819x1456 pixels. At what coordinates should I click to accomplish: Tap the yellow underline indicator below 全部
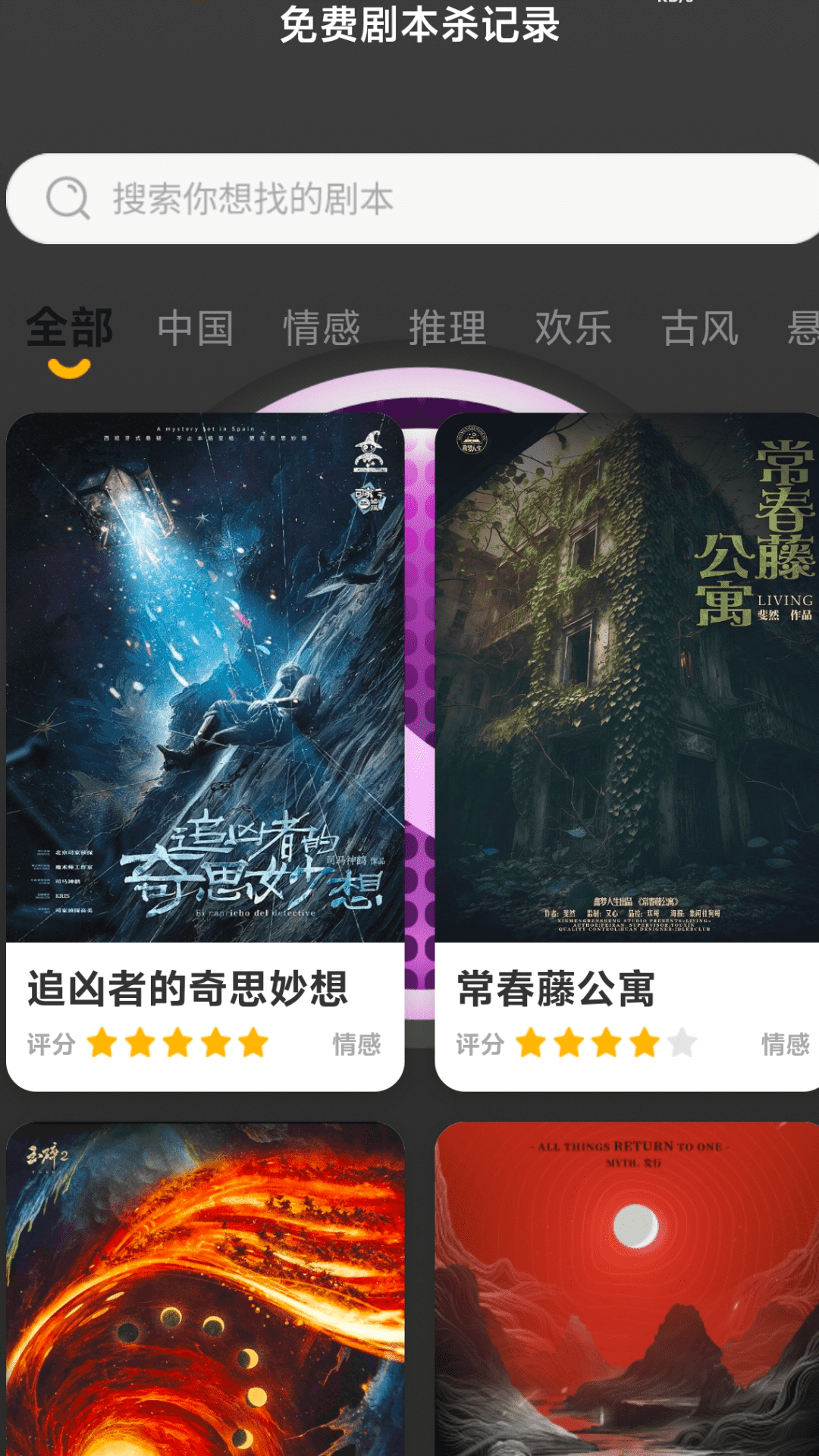coord(71,369)
